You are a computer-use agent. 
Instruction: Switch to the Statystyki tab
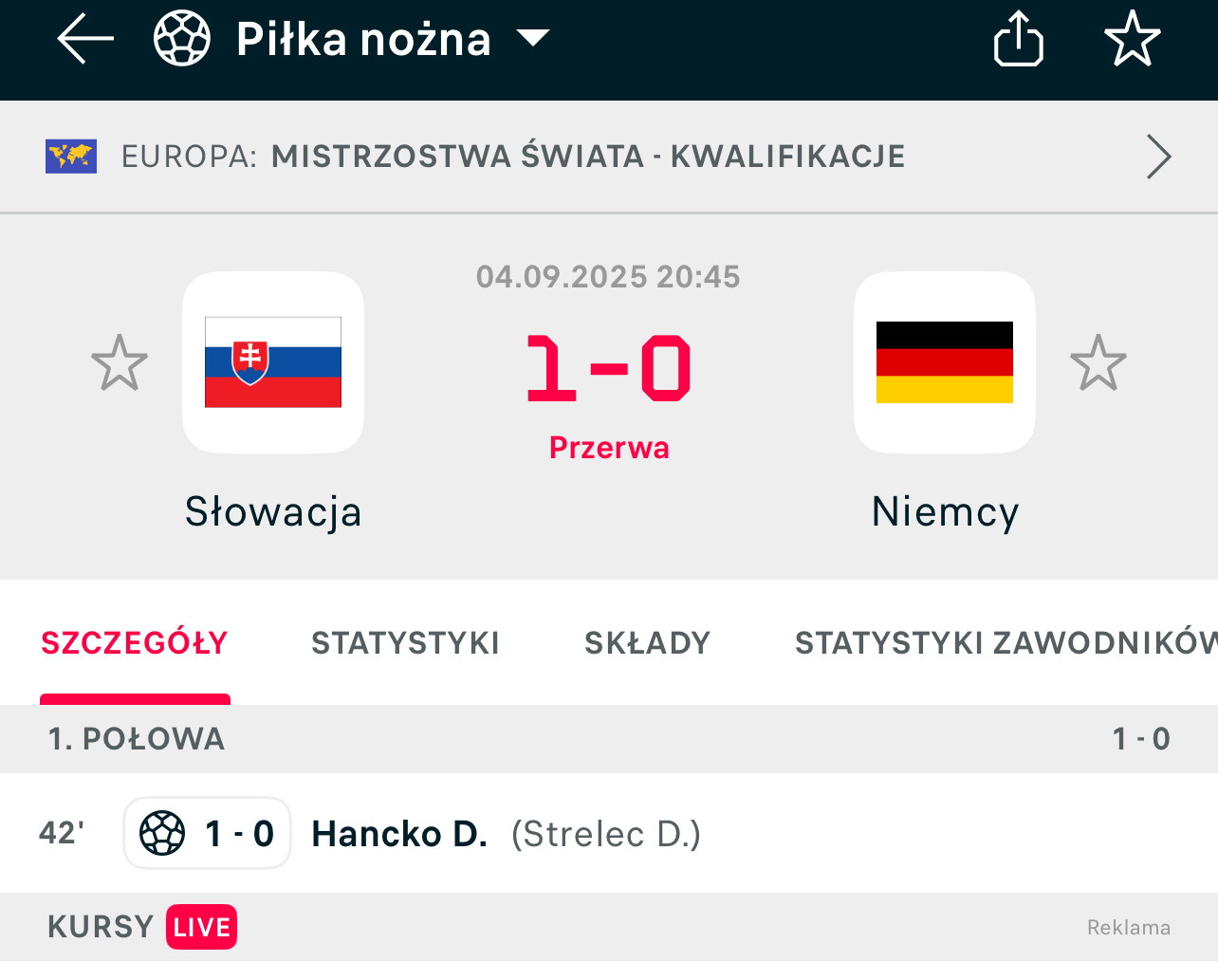(x=405, y=643)
